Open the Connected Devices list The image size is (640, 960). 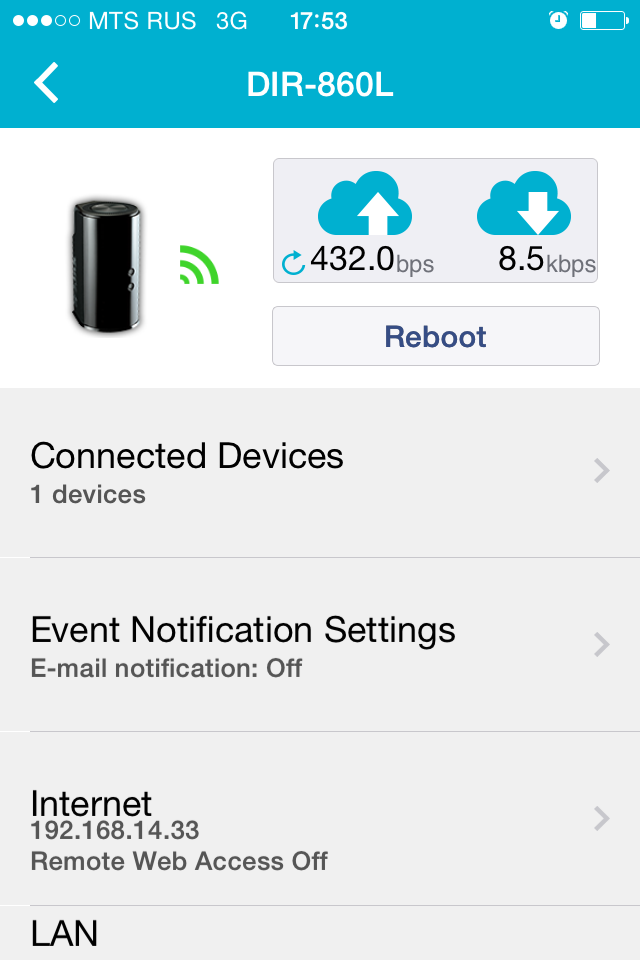(x=320, y=471)
